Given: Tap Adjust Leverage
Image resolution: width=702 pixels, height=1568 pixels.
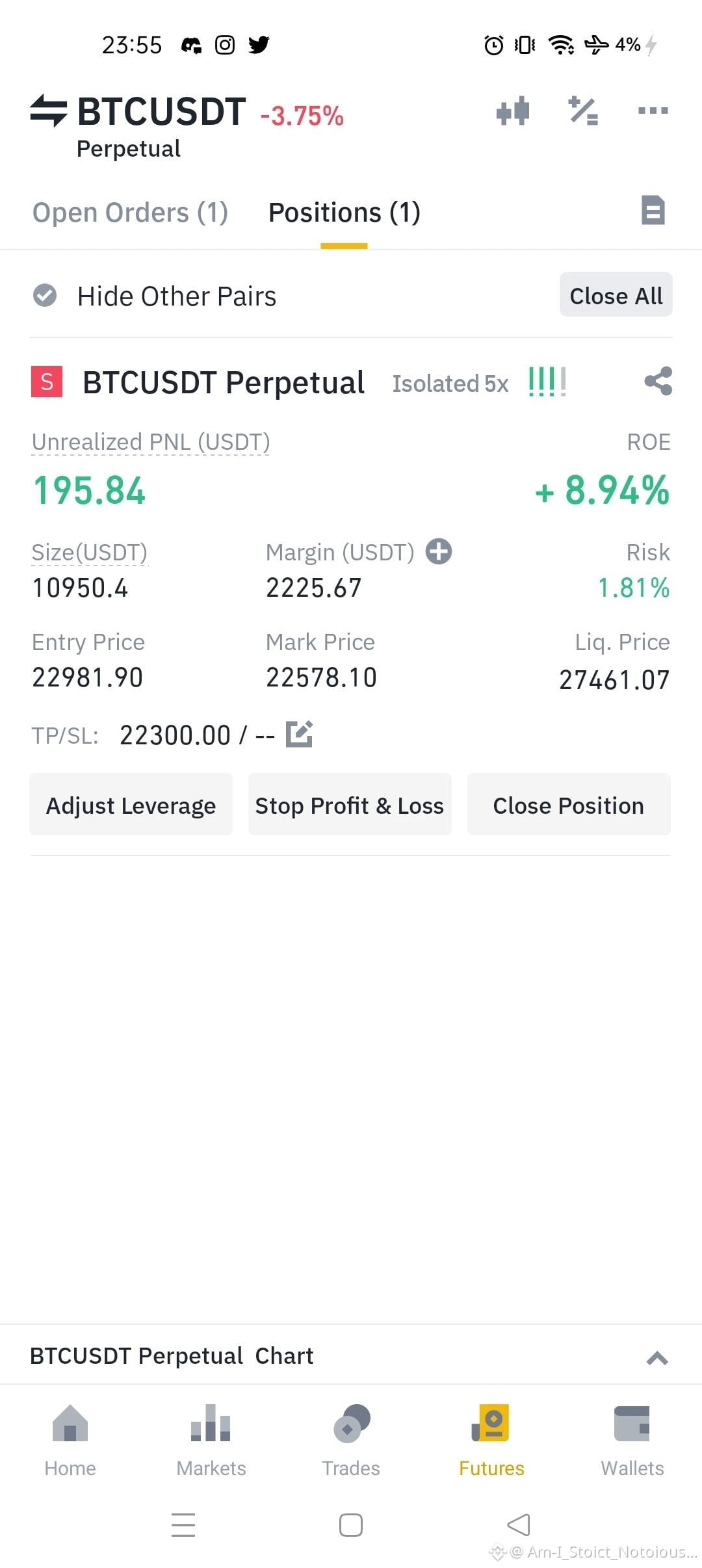Looking at the screenshot, I should click(131, 805).
